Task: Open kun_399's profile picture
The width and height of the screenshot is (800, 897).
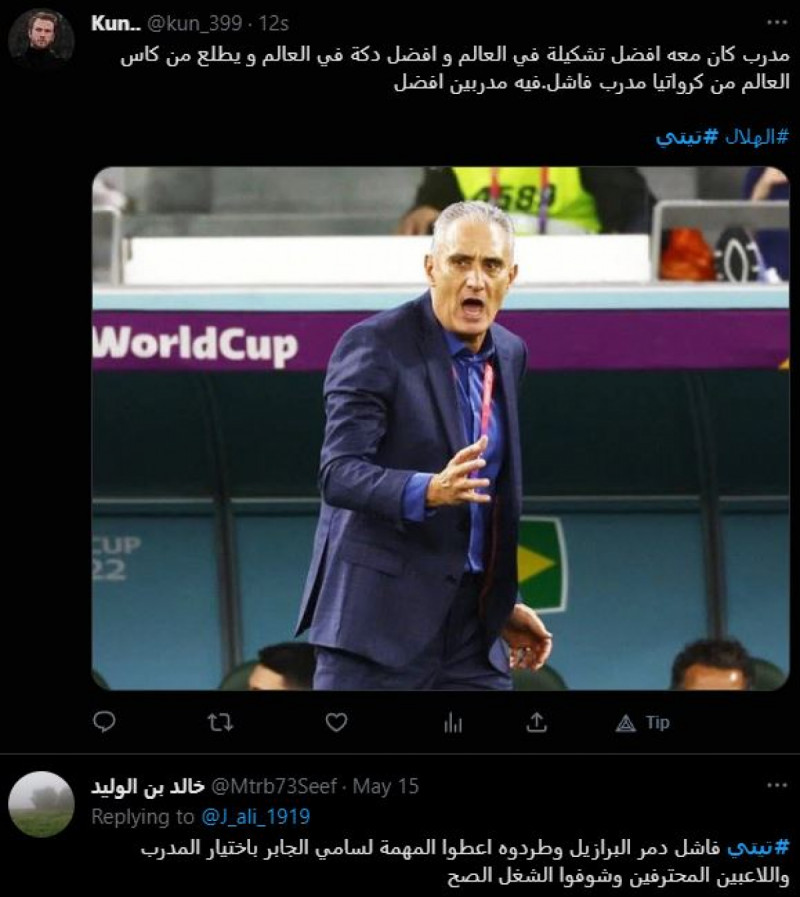Action: 41,38
